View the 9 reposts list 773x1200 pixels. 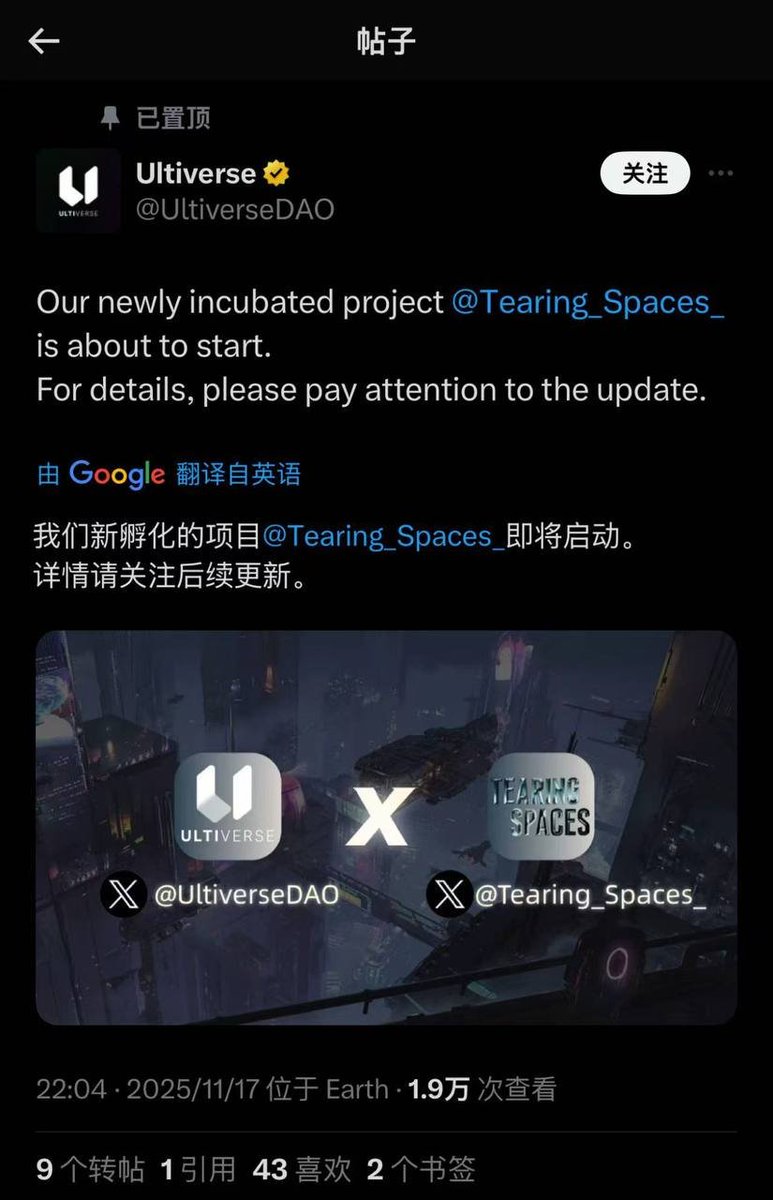point(90,1169)
